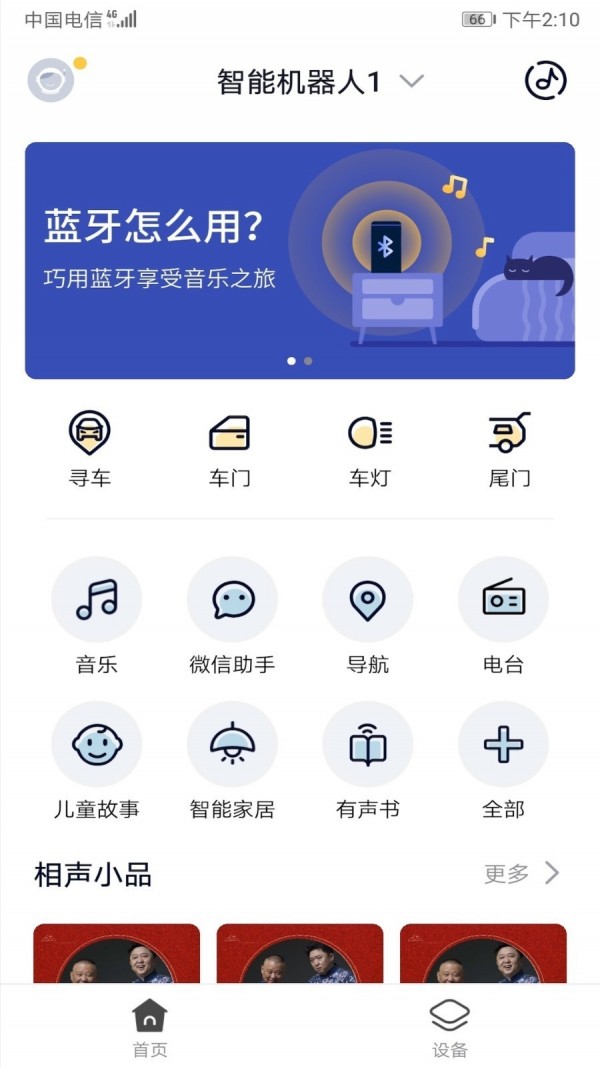Open the robot avatar icon
Screen dimensions: 600x1067
[51, 81]
